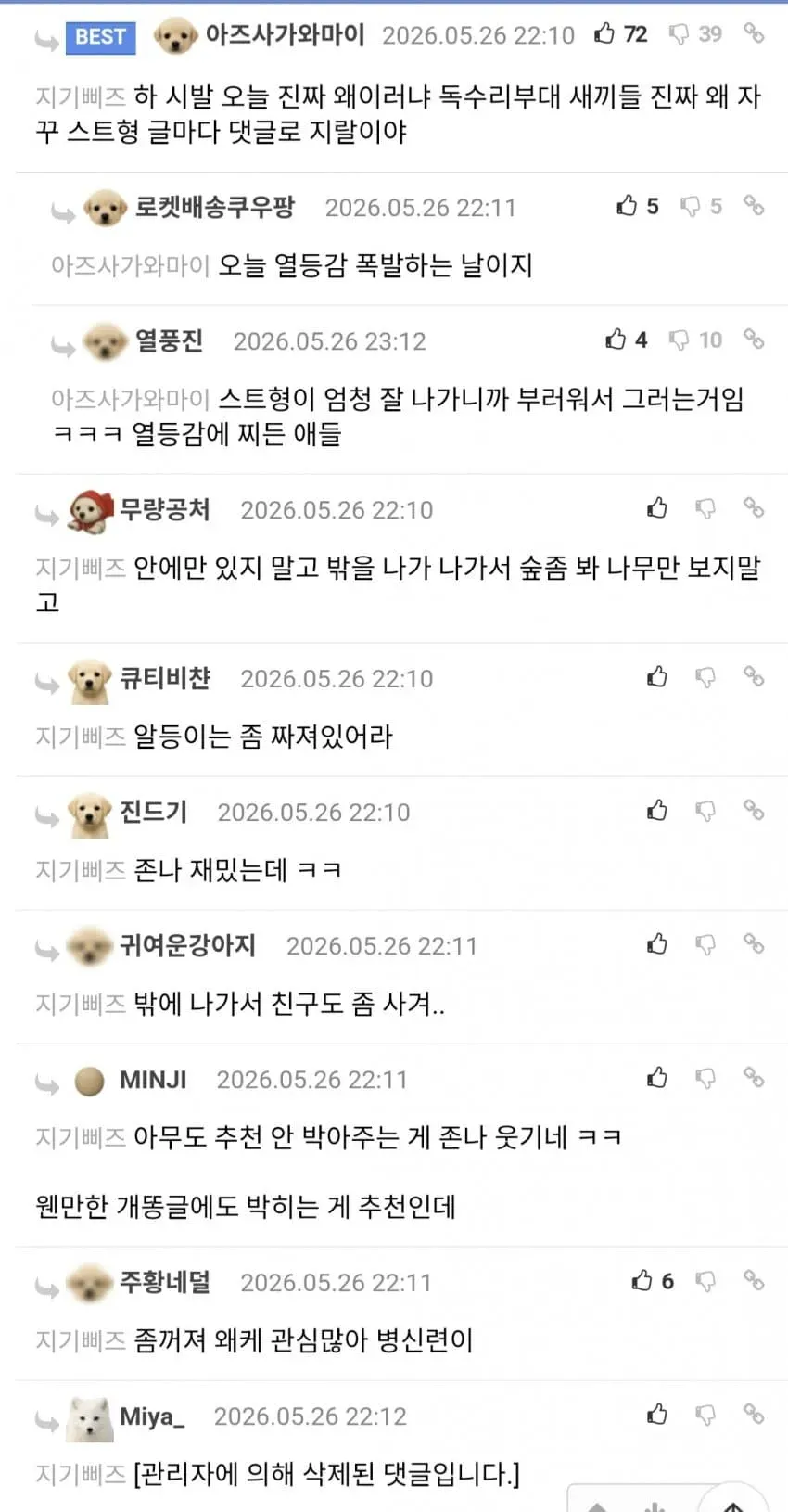Dislike 주황네덜's comment
The image size is (788, 1512).
coord(705,1282)
